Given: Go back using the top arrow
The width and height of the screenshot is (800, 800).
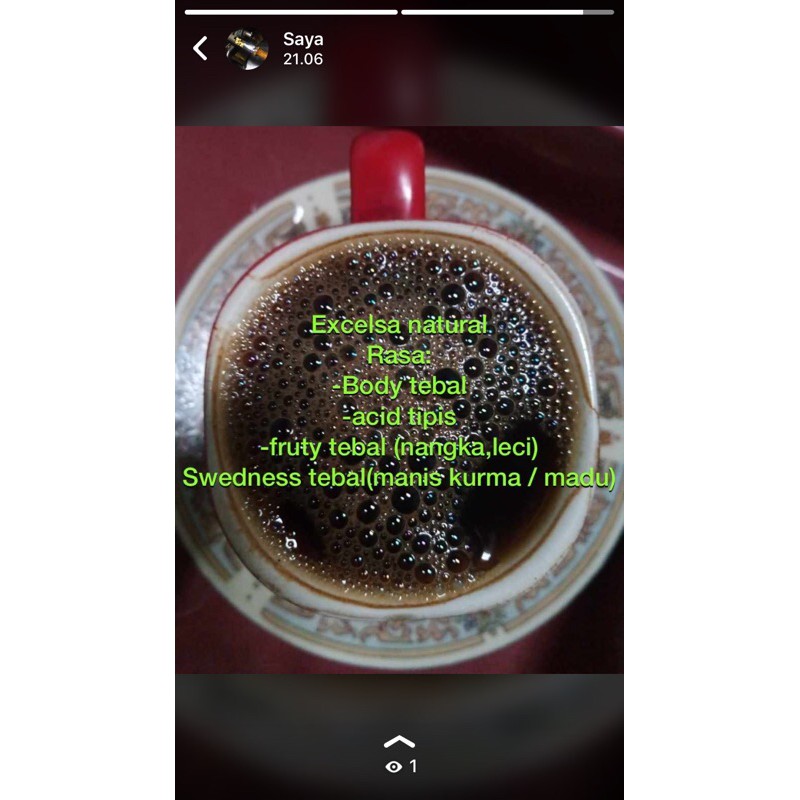Looking at the screenshot, I should coord(200,48).
